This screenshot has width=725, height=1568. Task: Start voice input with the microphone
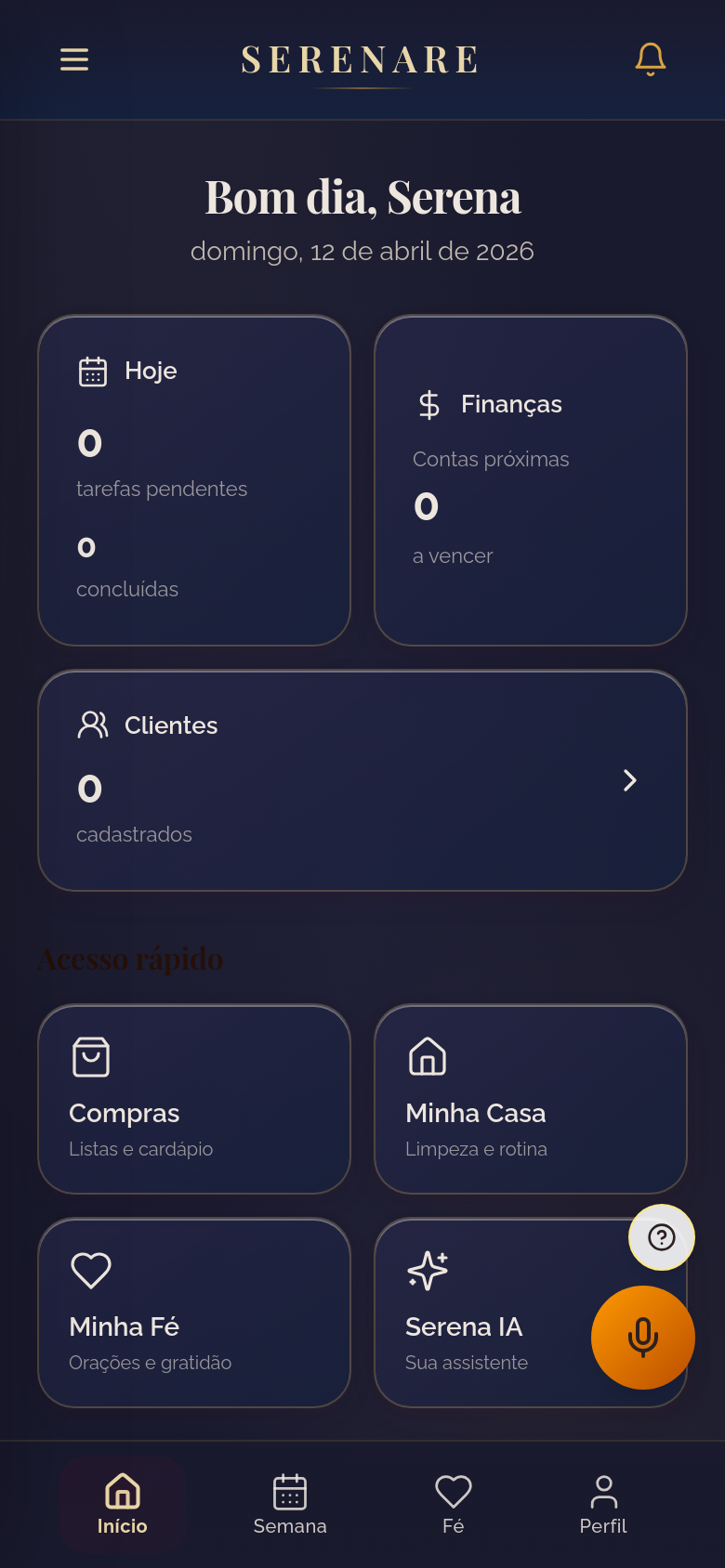[x=643, y=1338]
